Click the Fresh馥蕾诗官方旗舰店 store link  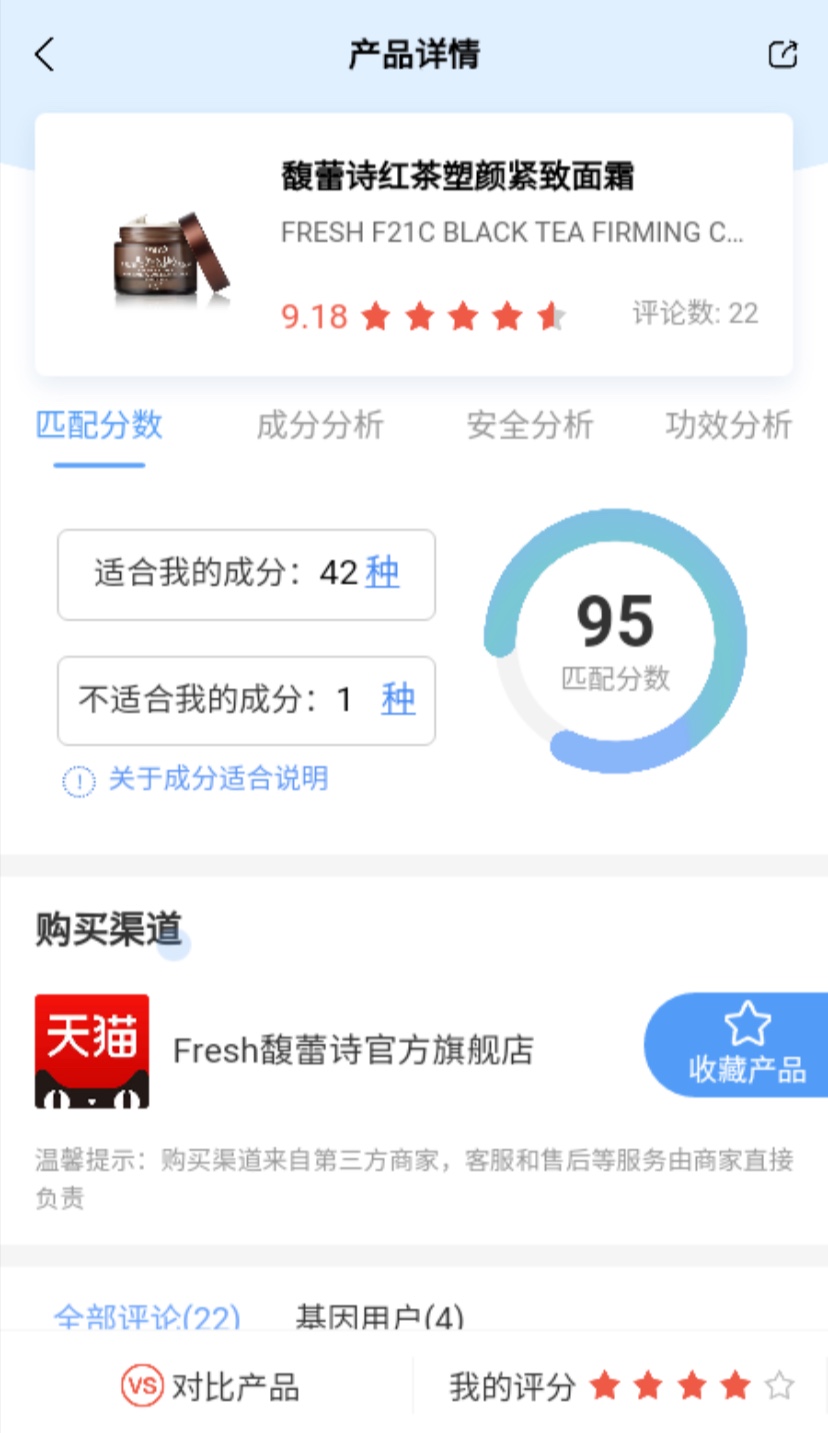(355, 1050)
